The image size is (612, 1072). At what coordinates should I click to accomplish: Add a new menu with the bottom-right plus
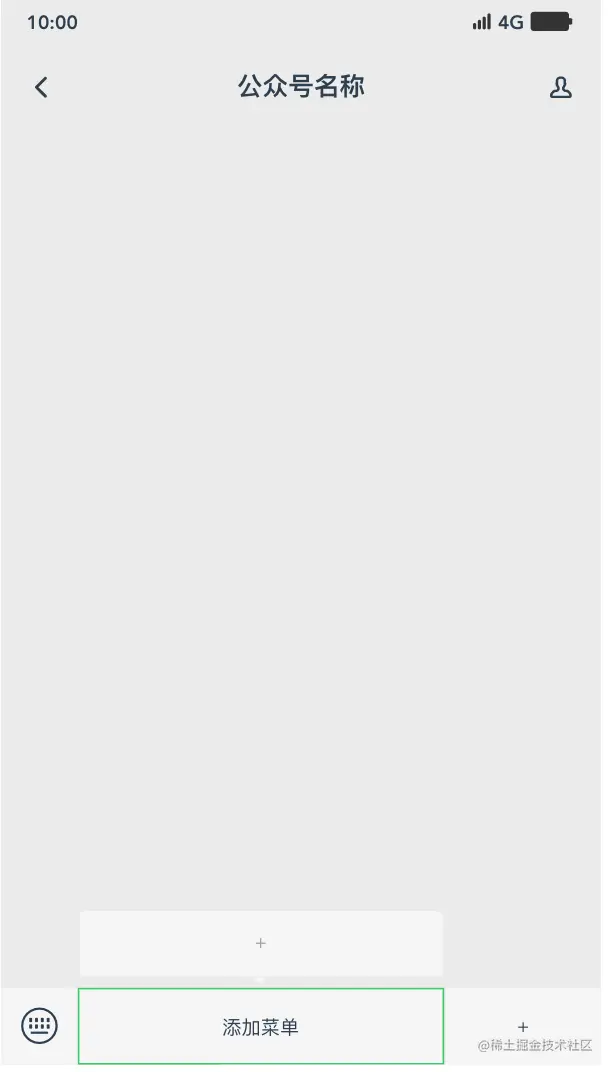(523, 1027)
